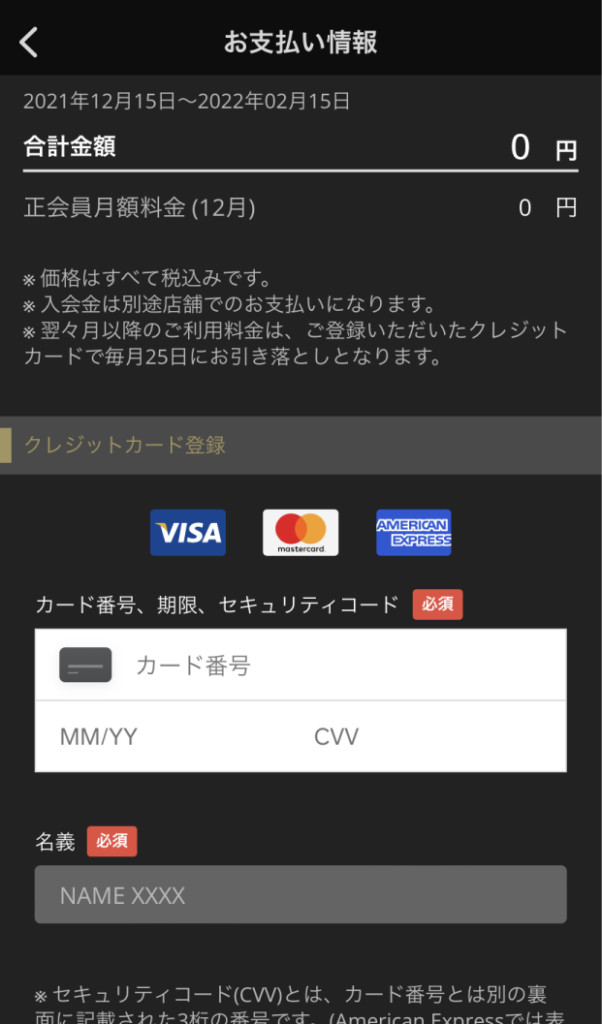
Task: Tap the 名義 NAME XXXX field
Action: [300, 895]
